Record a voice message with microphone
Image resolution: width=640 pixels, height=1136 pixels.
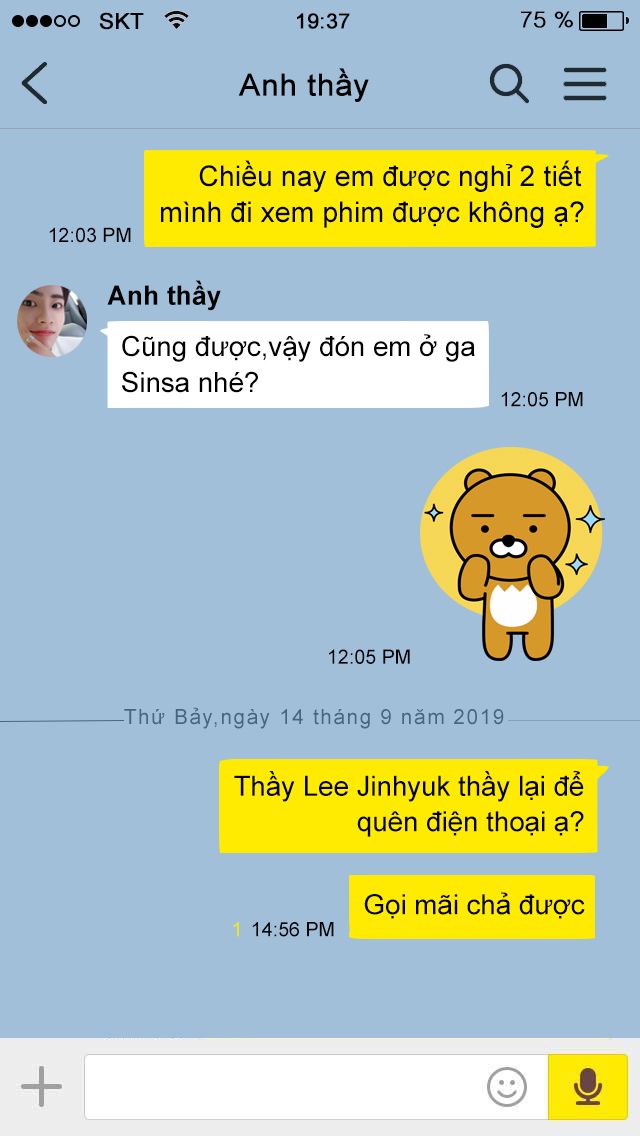[588, 1087]
